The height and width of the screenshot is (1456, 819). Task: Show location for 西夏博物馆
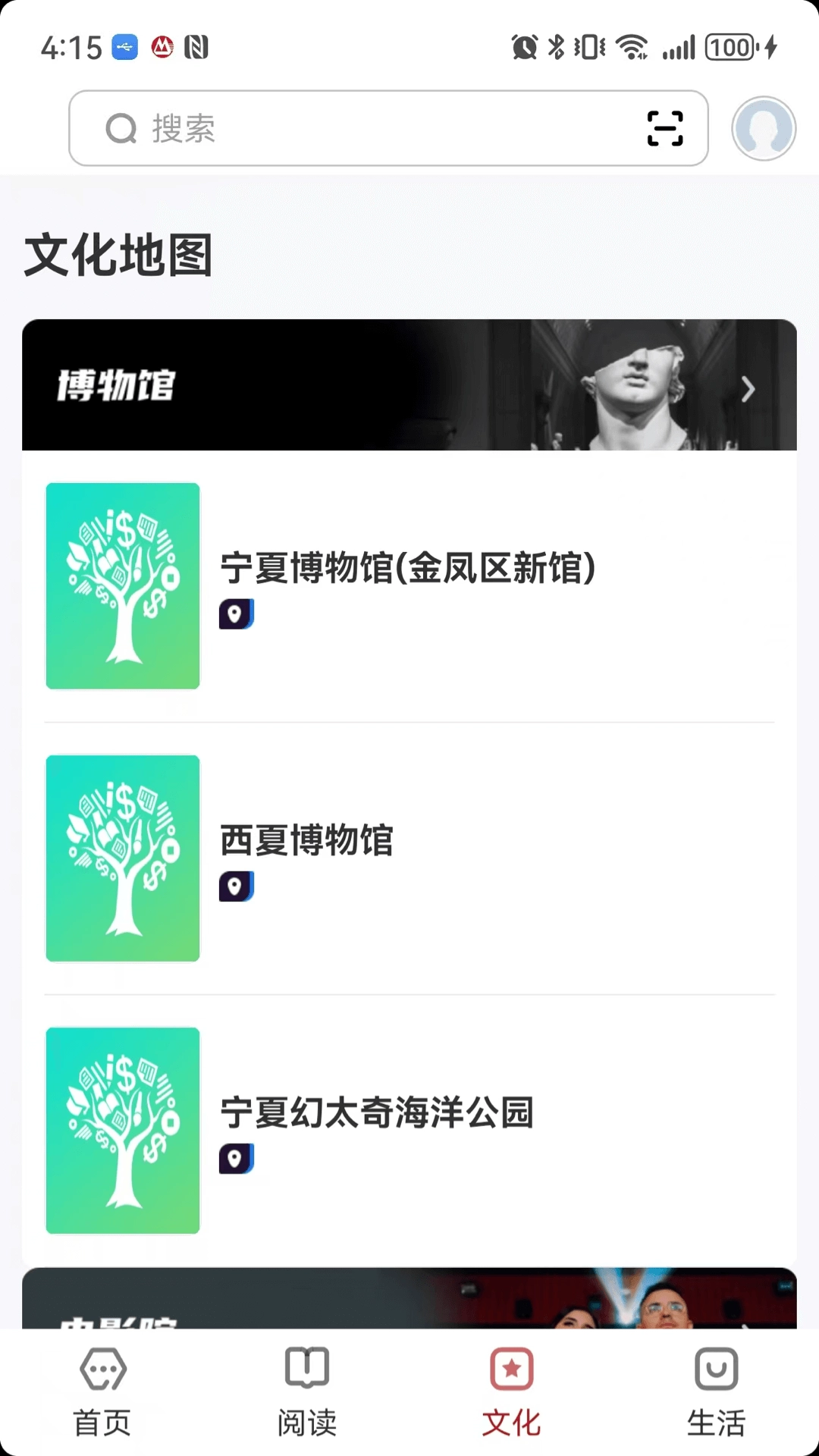(236, 886)
